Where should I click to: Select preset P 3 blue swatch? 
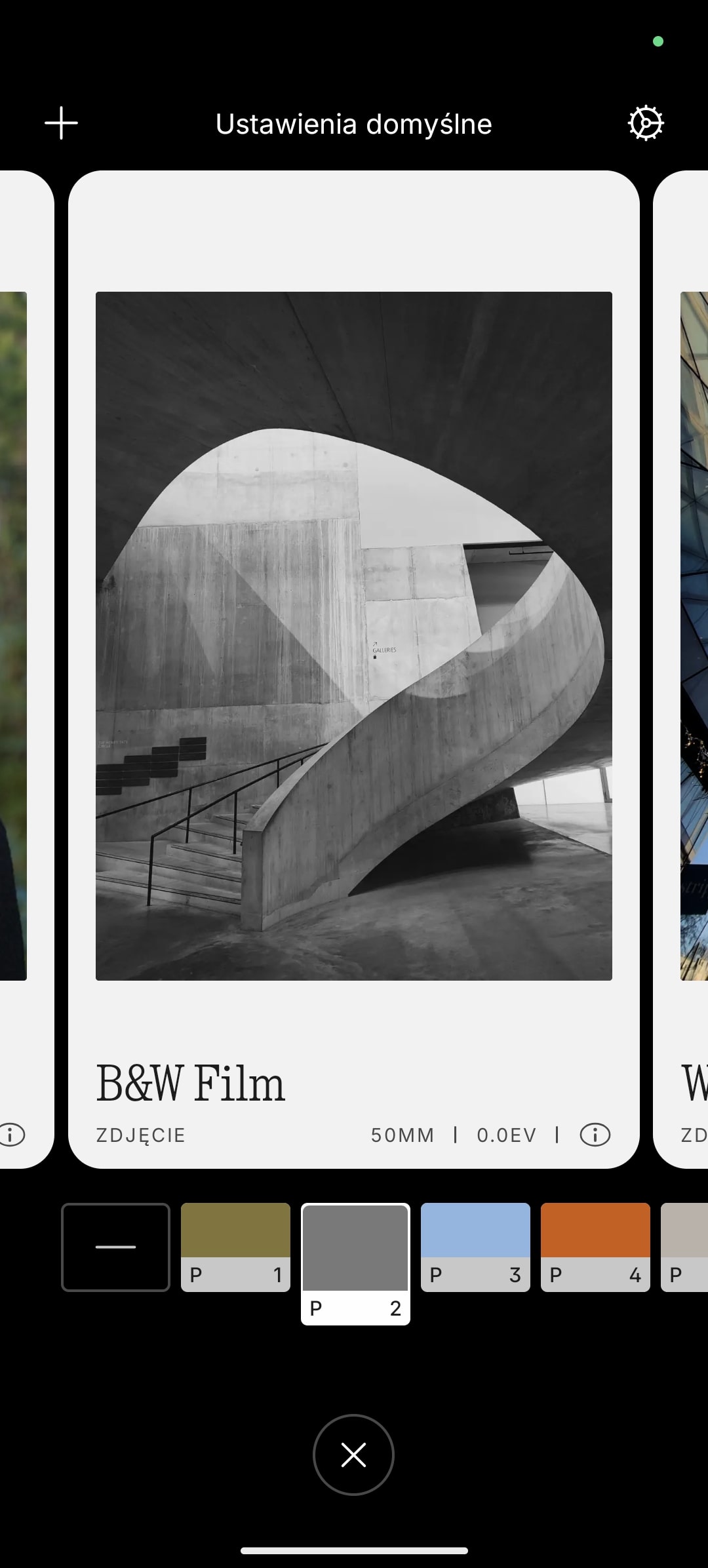(x=475, y=1247)
